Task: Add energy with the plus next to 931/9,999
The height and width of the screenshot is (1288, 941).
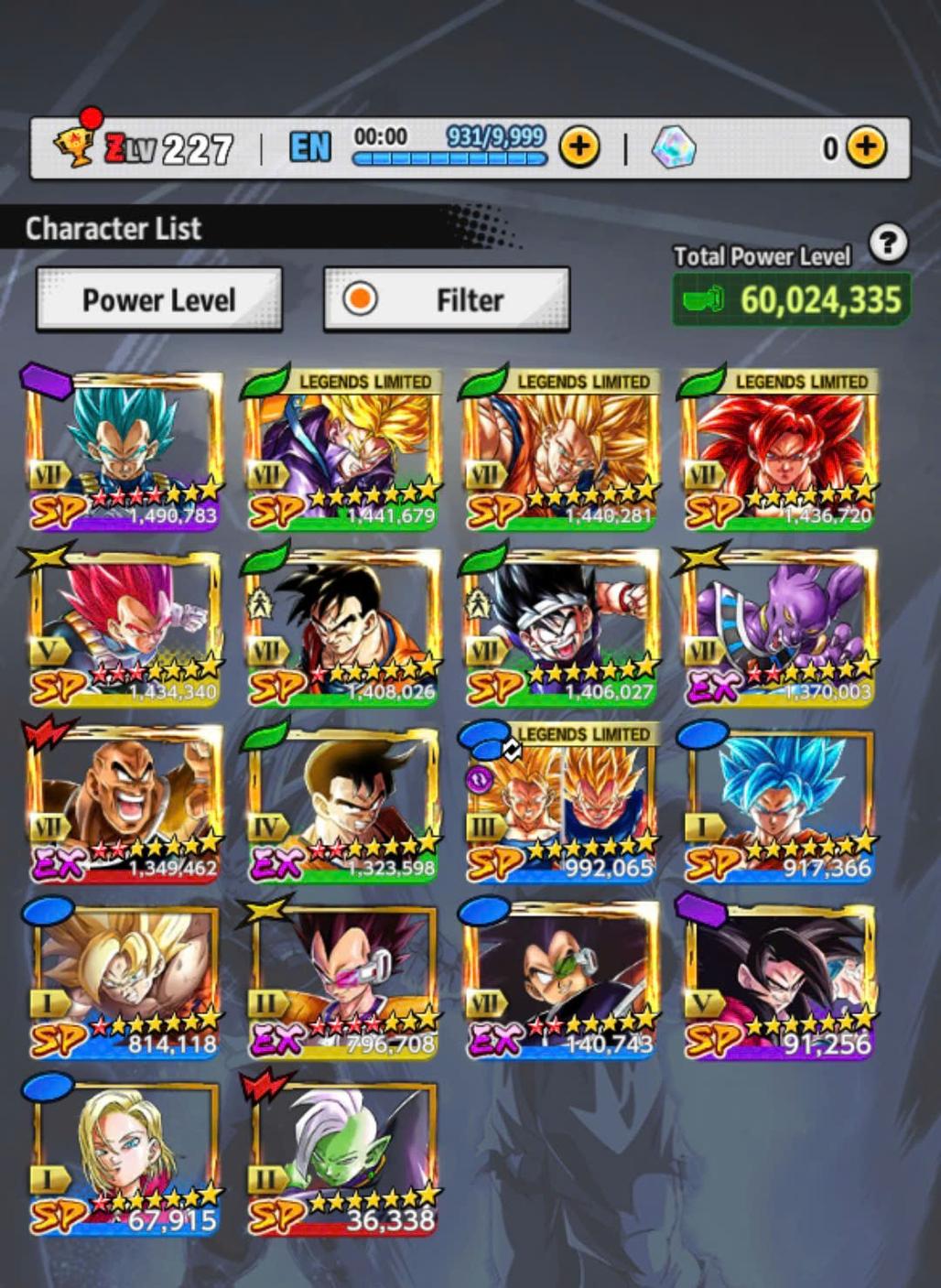Action: point(579,146)
